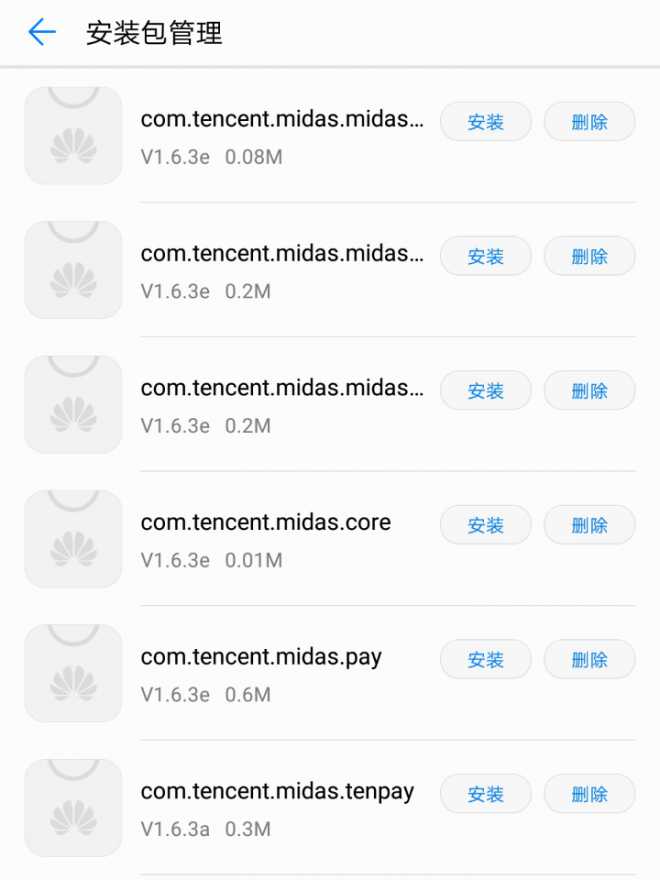Install com.tencent.midas.tenpay
The height and width of the screenshot is (880, 660).
coord(485,794)
